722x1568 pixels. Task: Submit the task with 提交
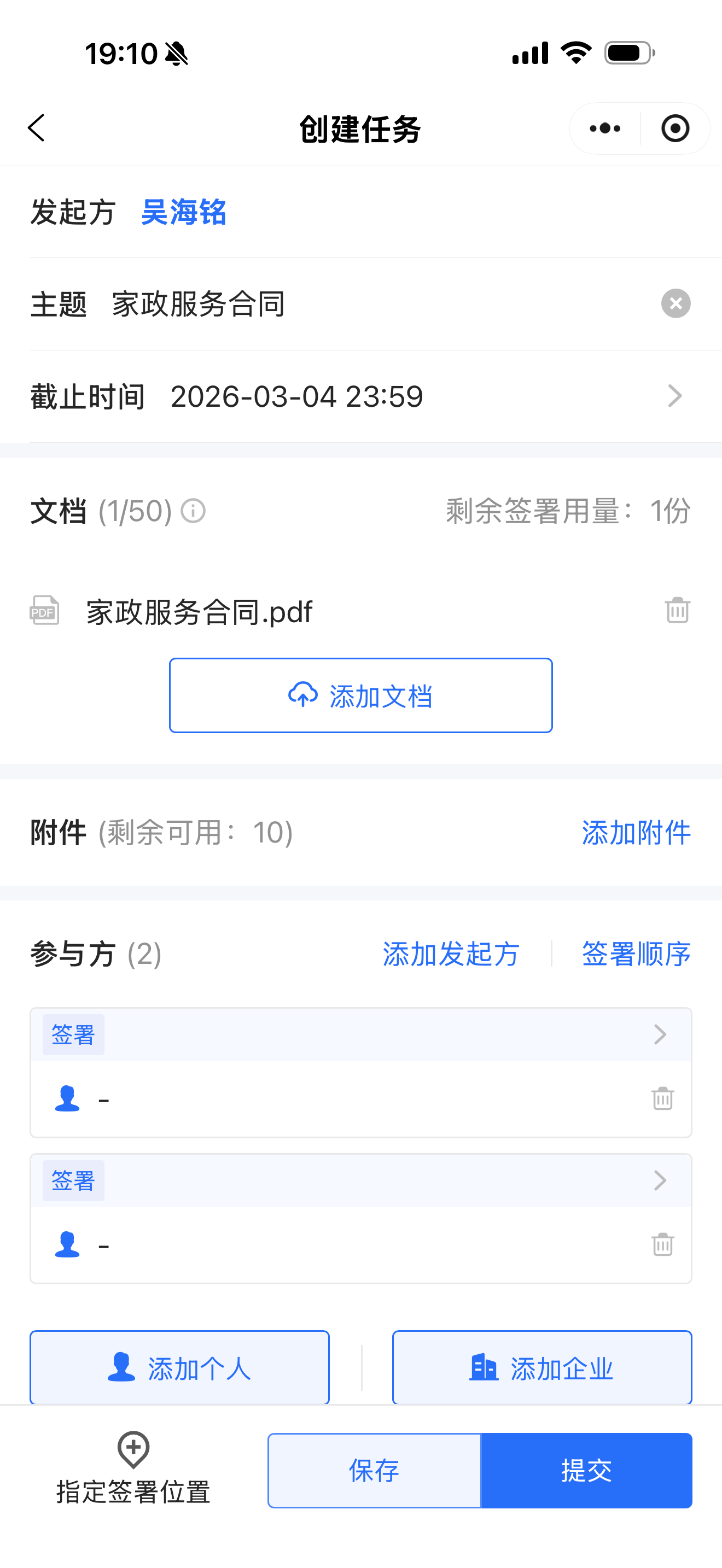[x=586, y=1470]
